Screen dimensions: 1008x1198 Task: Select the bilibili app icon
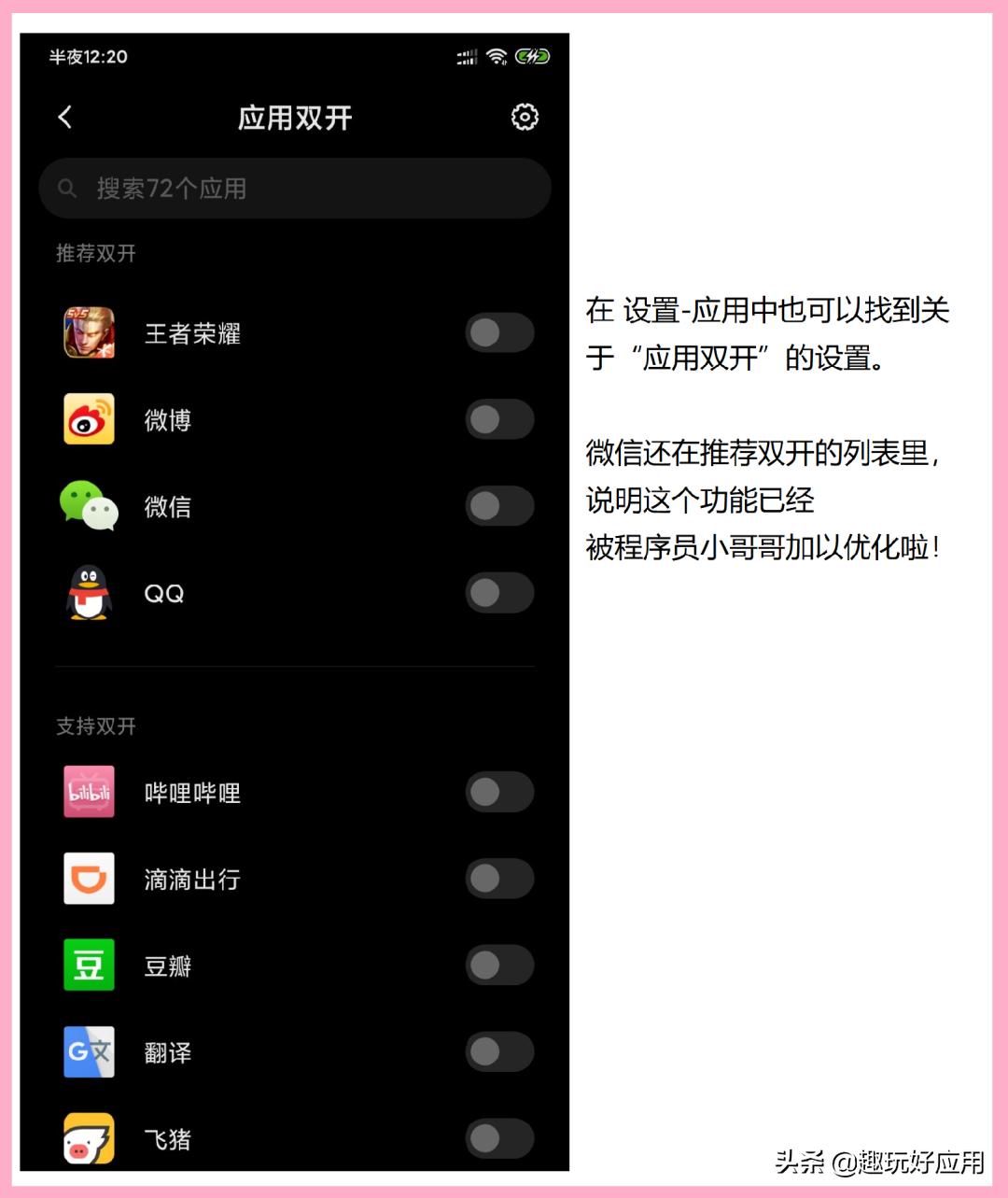[87, 792]
